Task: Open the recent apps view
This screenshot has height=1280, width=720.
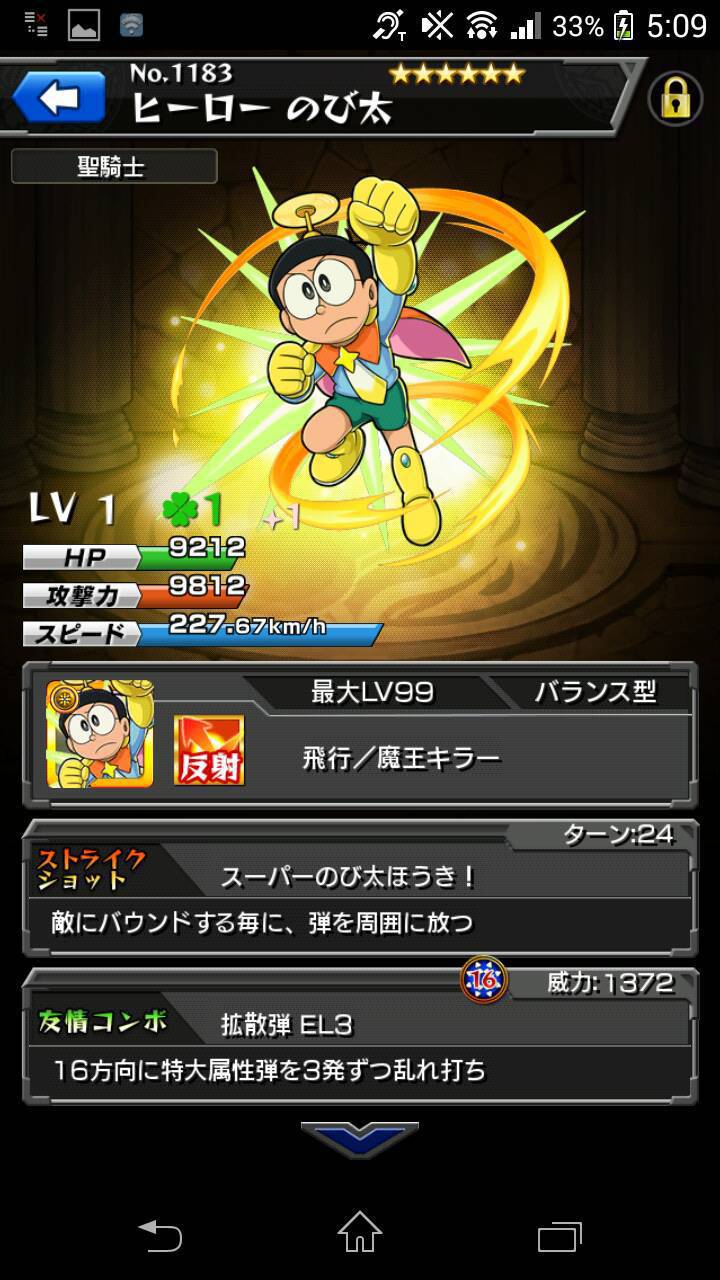Action: [x=559, y=1236]
